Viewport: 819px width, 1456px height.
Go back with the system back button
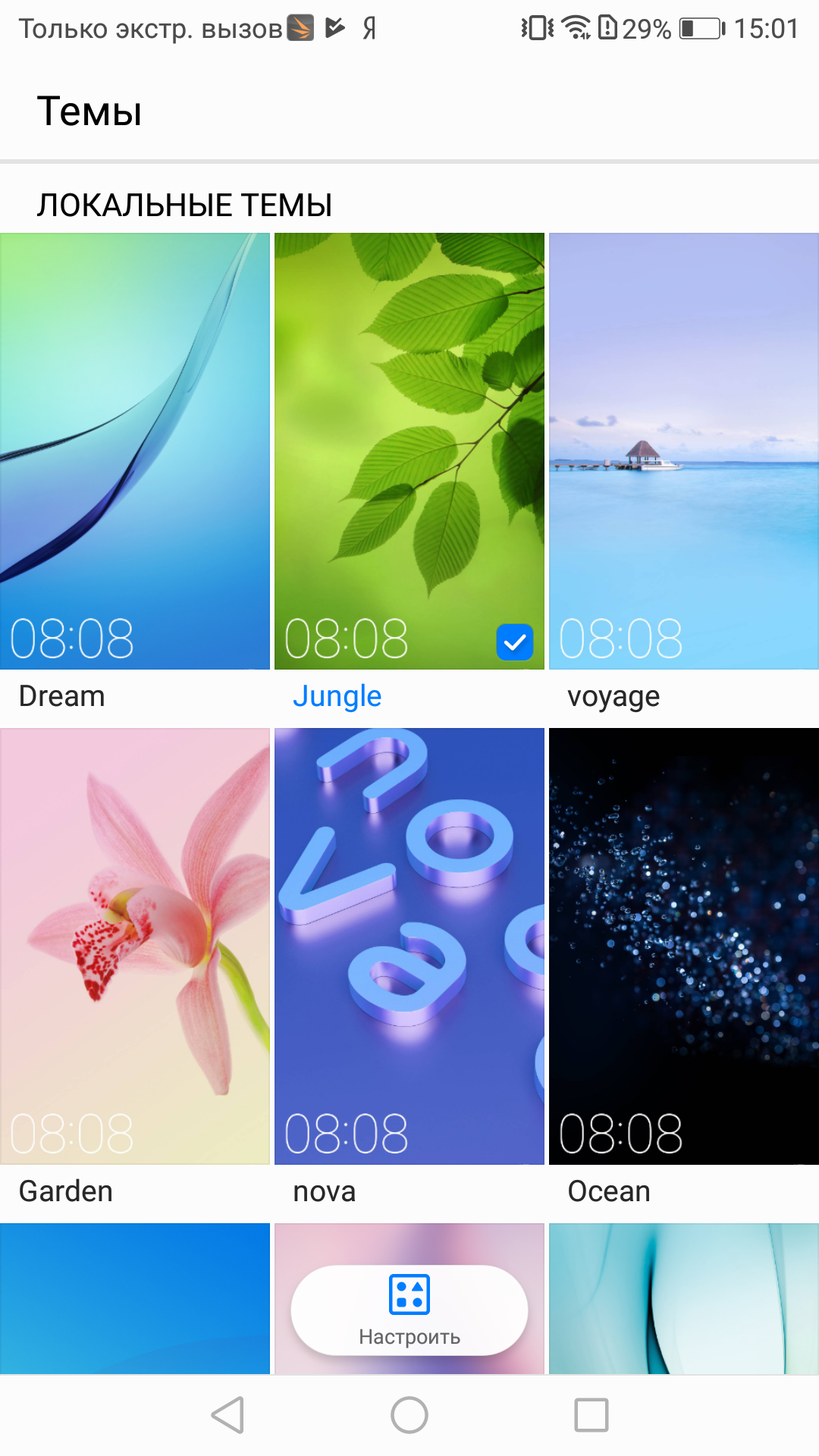(x=227, y=1415)
